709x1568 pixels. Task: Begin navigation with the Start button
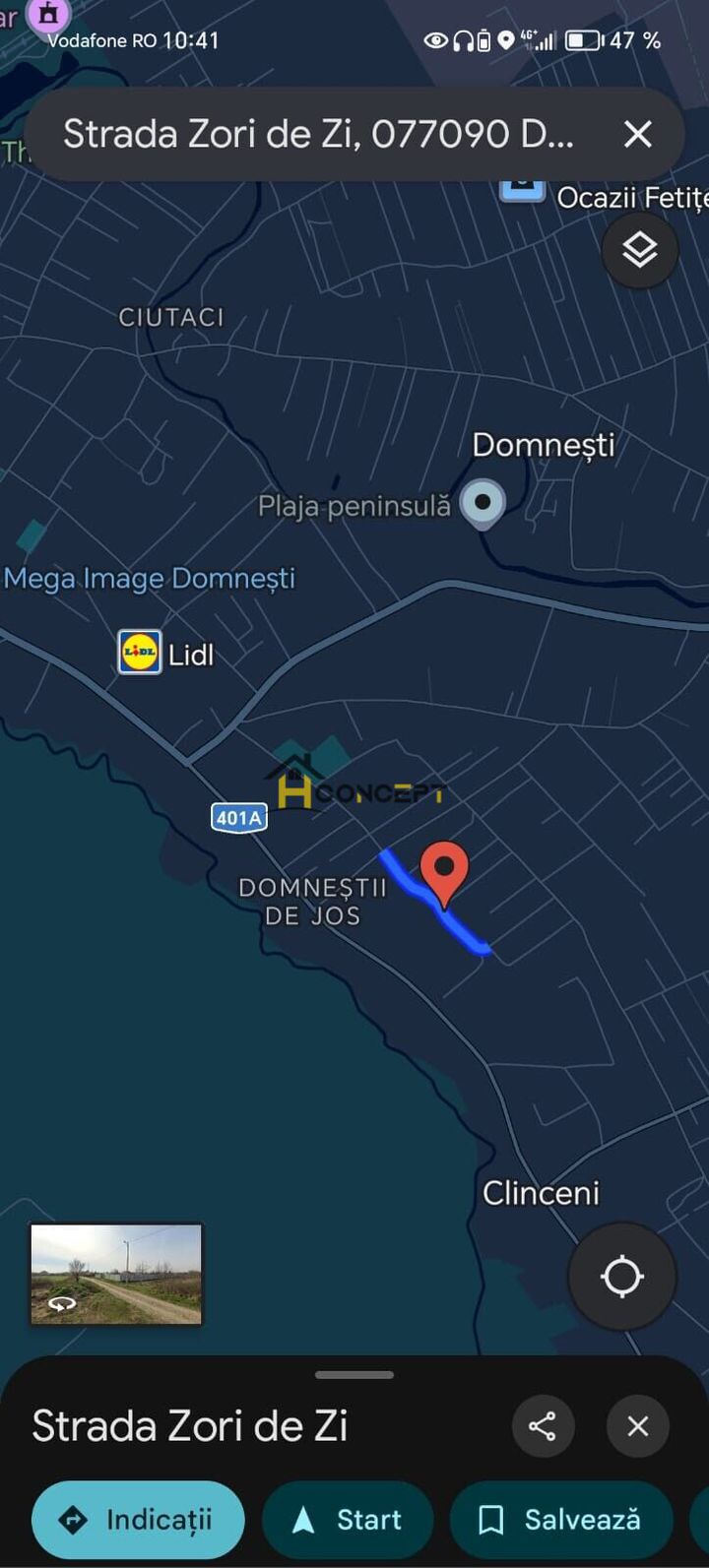348,1519
